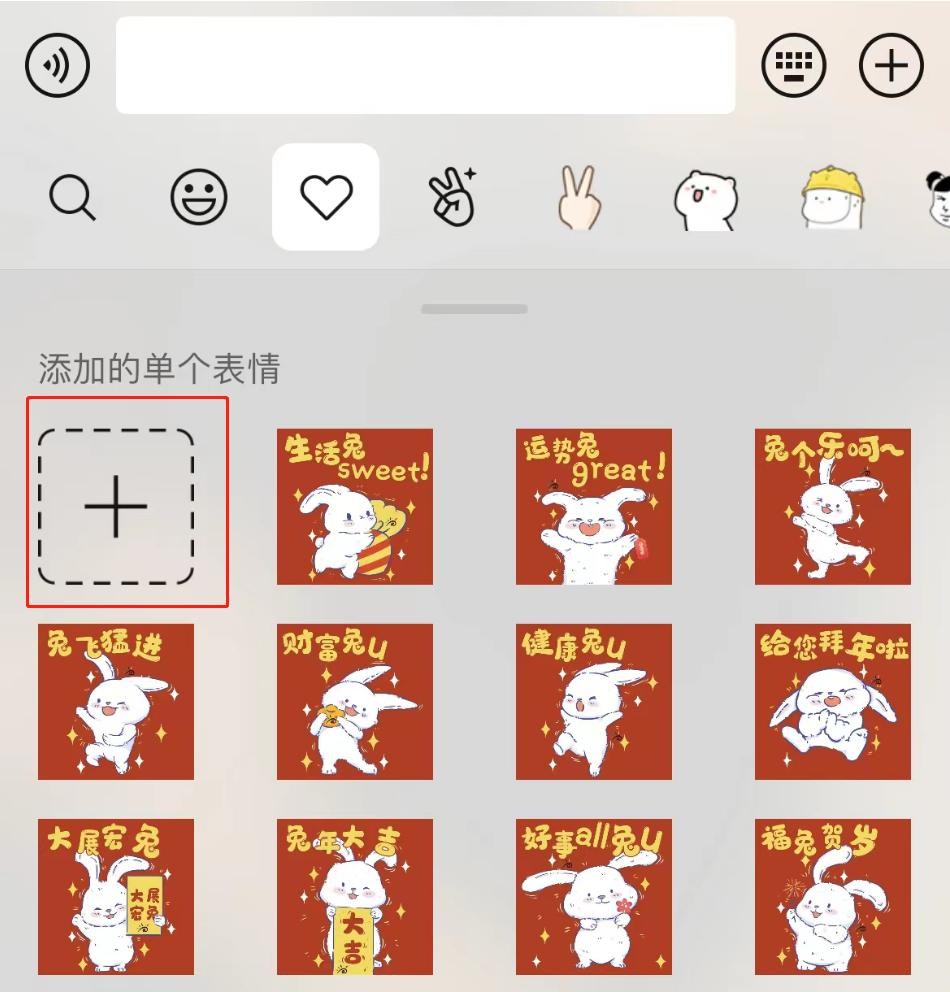
Task: Select the 健康兔U rabbit sticker
Action: click(x=594, y=702)
